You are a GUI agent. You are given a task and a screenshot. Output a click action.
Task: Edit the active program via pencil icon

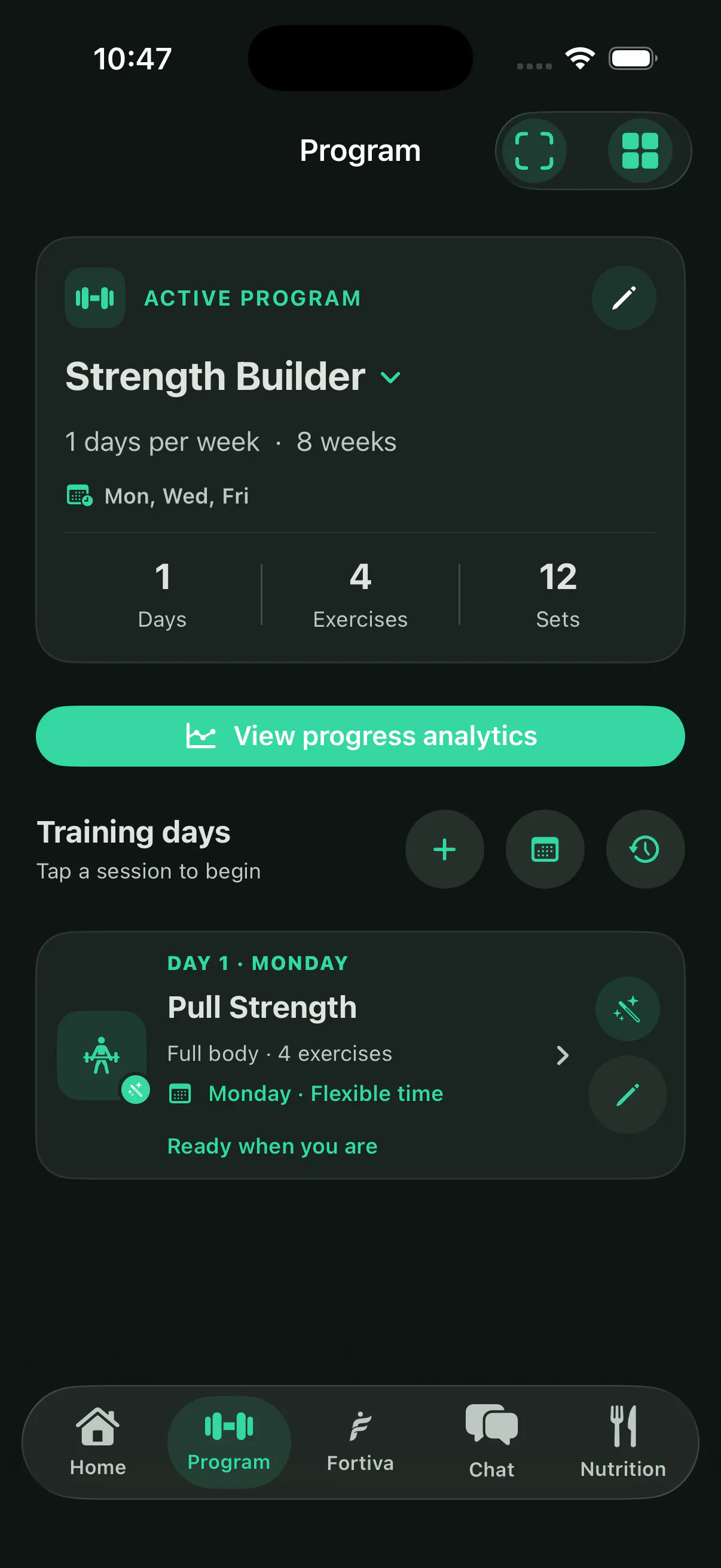coord(624,298)
